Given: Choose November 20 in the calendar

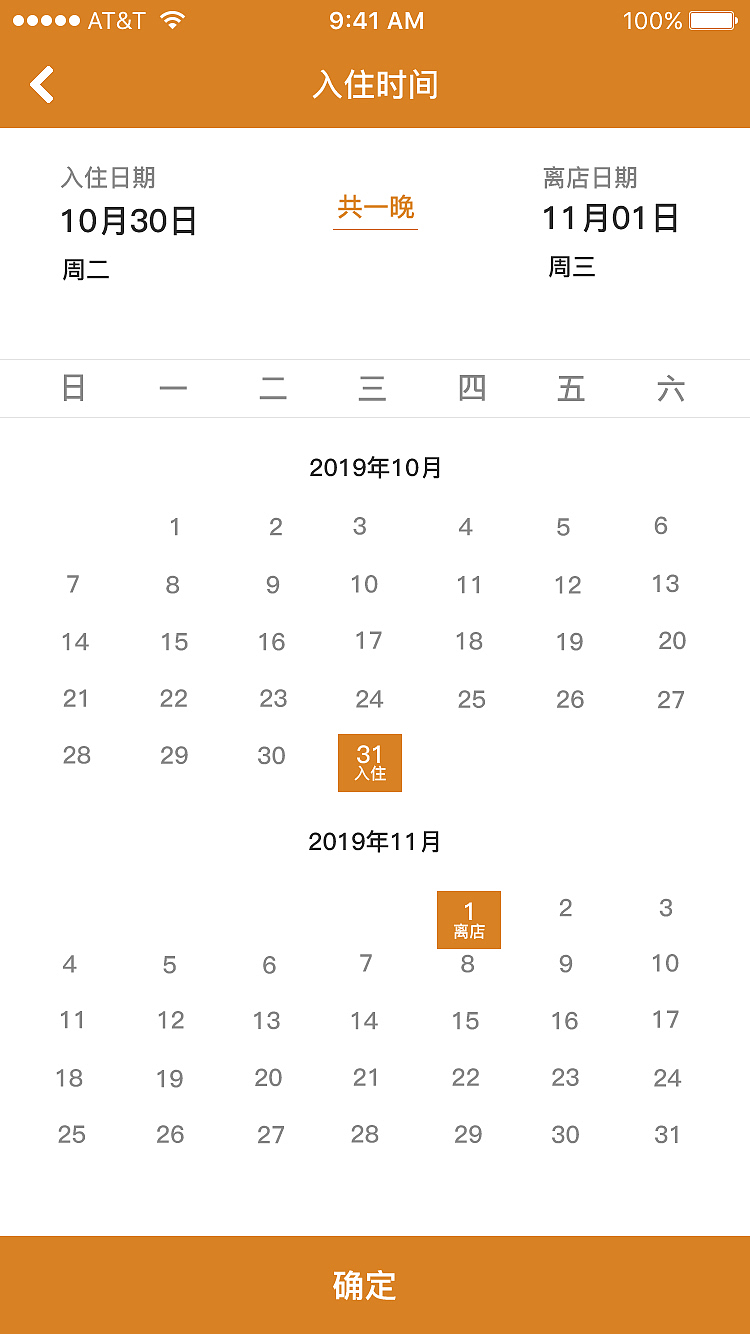Looking at the screenshot, I should click(x=268, y=1078).
